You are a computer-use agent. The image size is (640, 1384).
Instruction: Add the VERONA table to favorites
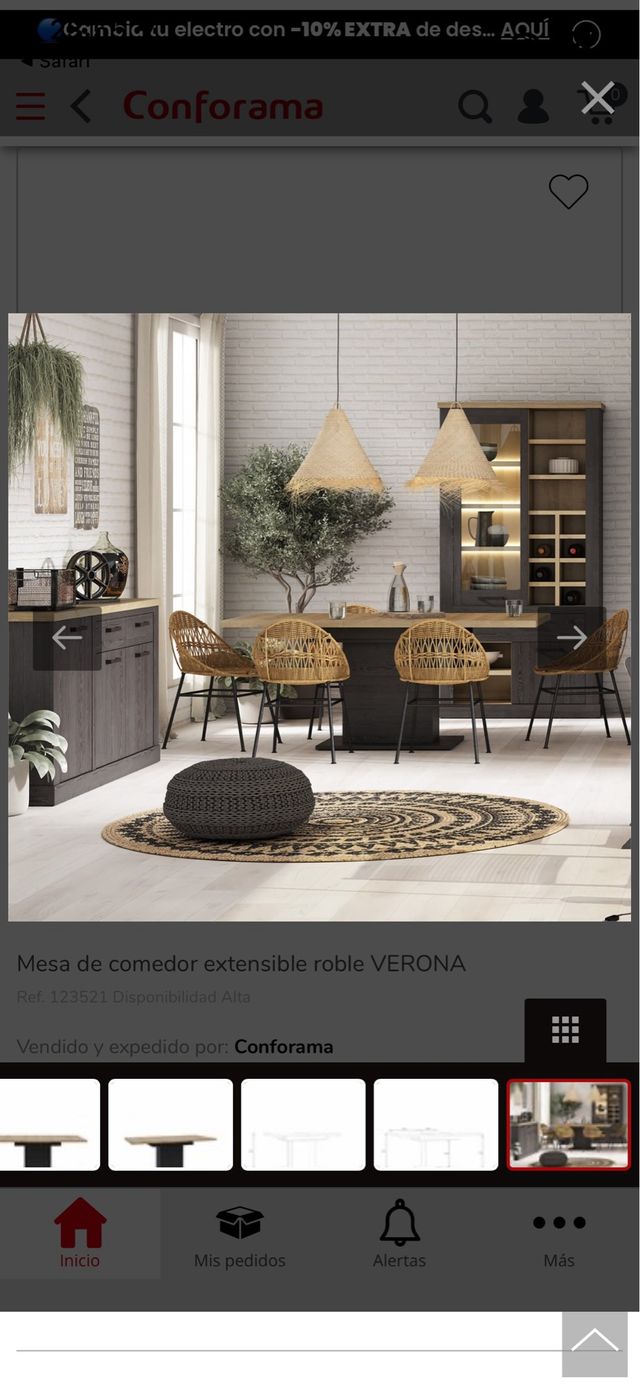[568, 191]
